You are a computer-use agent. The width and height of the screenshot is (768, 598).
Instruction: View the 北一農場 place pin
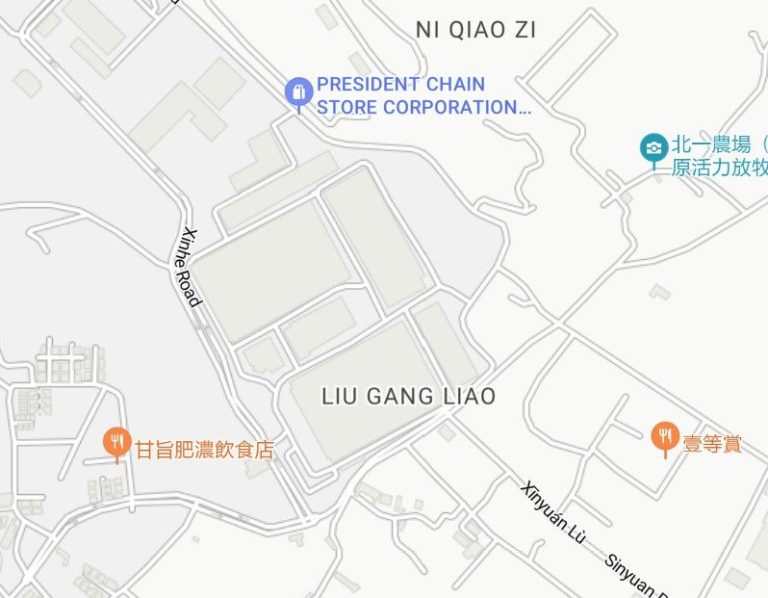(x=654, y=149)
